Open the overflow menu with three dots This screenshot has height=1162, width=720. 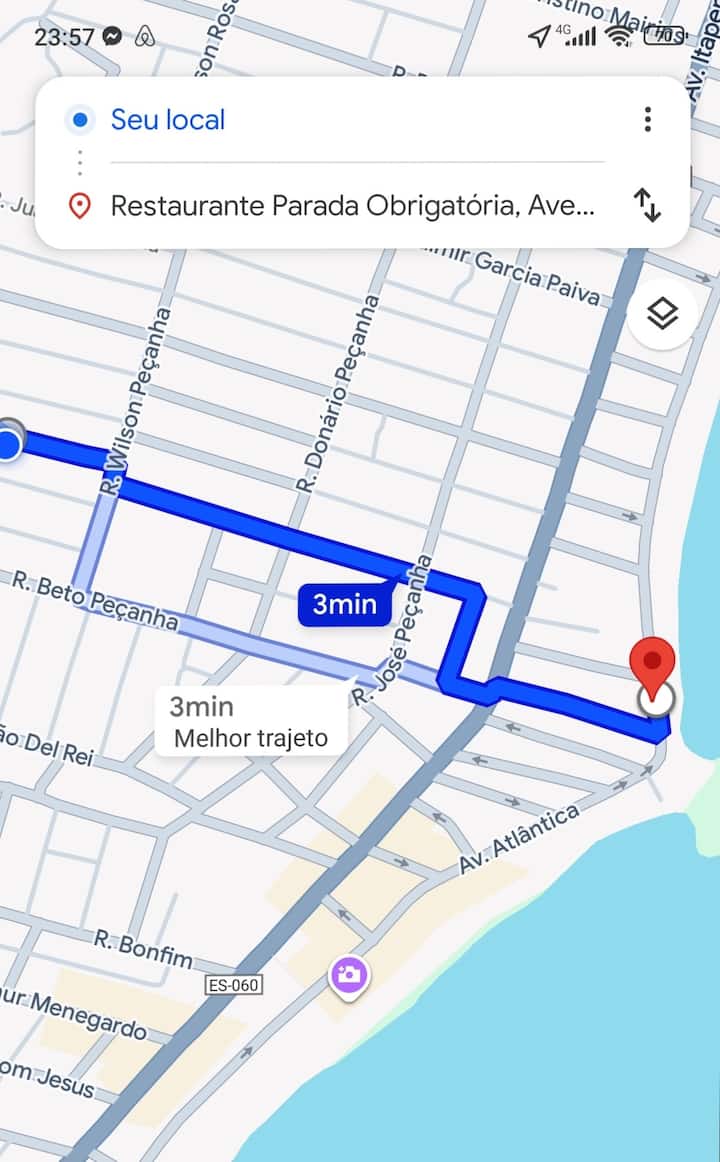(648, 120)
